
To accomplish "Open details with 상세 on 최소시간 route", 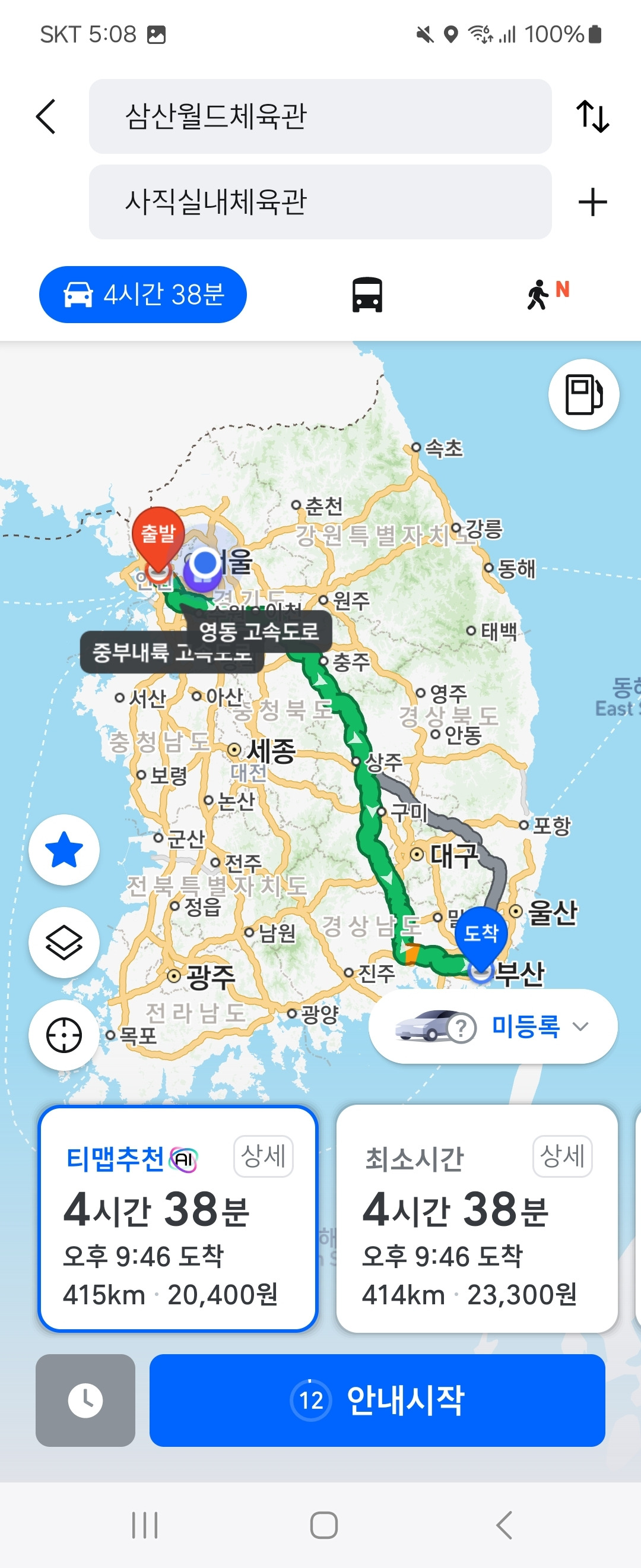I will click(563, 1155).
